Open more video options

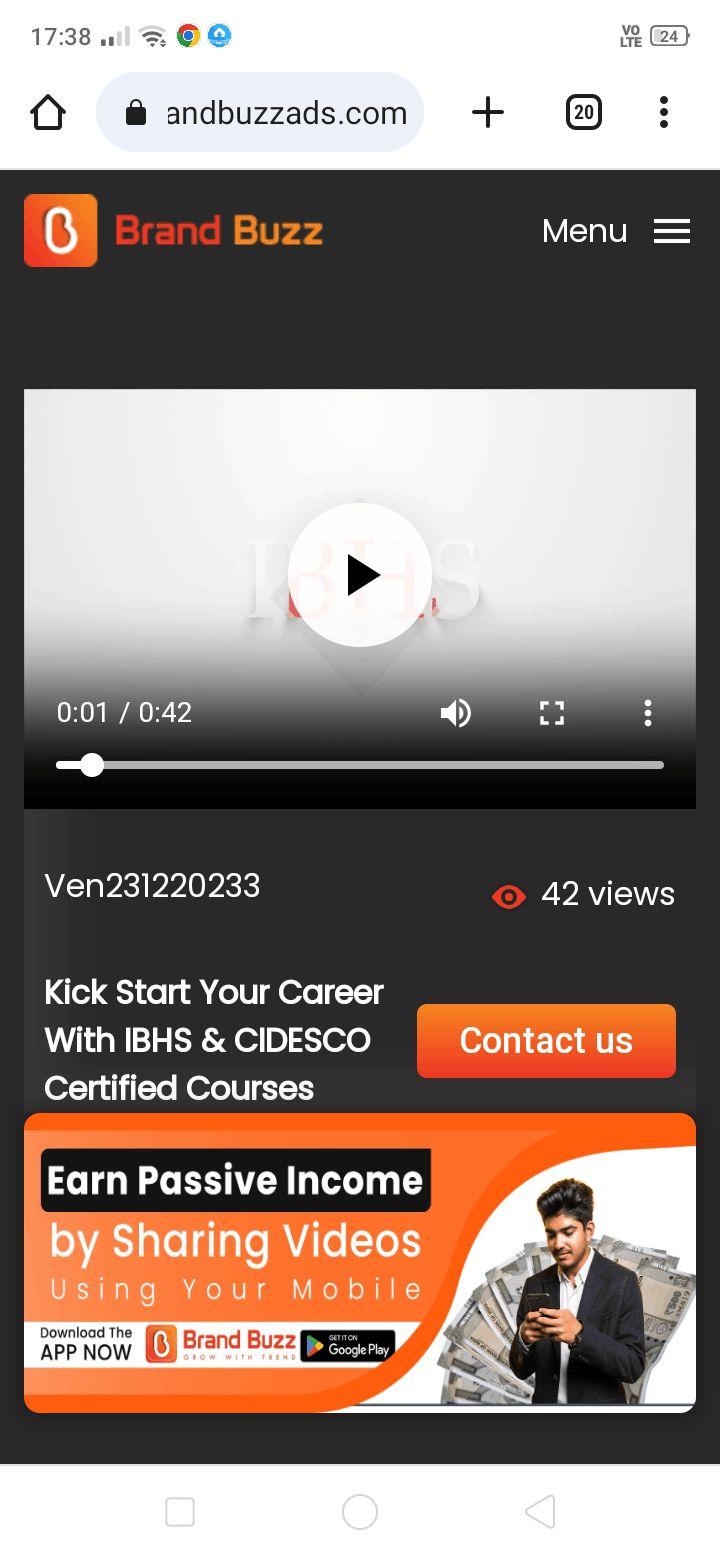(x=648, y=713)
